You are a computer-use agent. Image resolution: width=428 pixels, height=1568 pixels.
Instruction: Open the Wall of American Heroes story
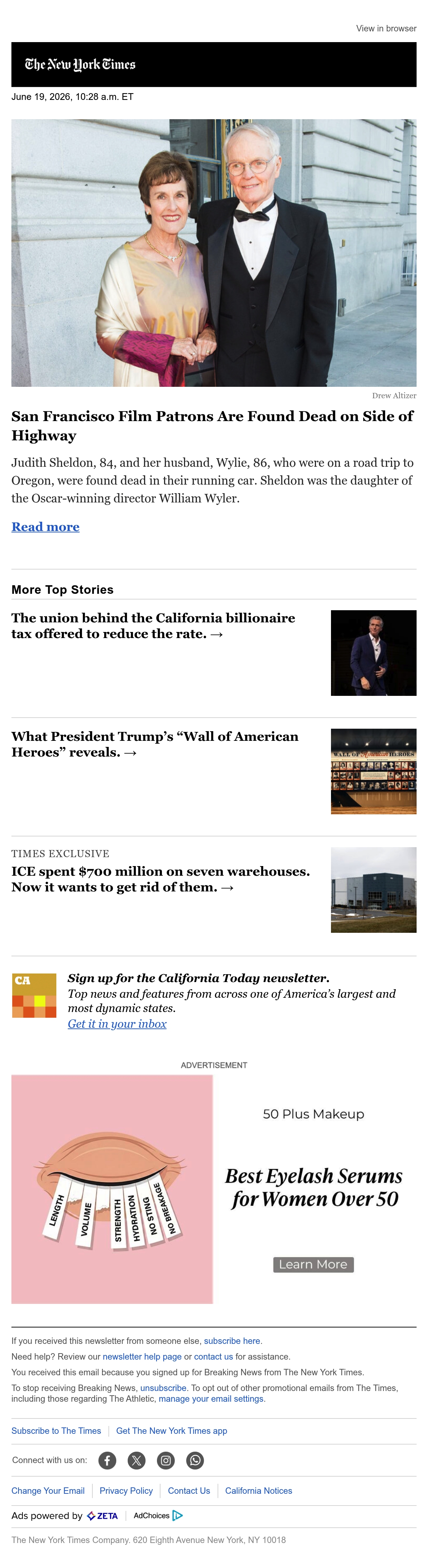(155, 744)
